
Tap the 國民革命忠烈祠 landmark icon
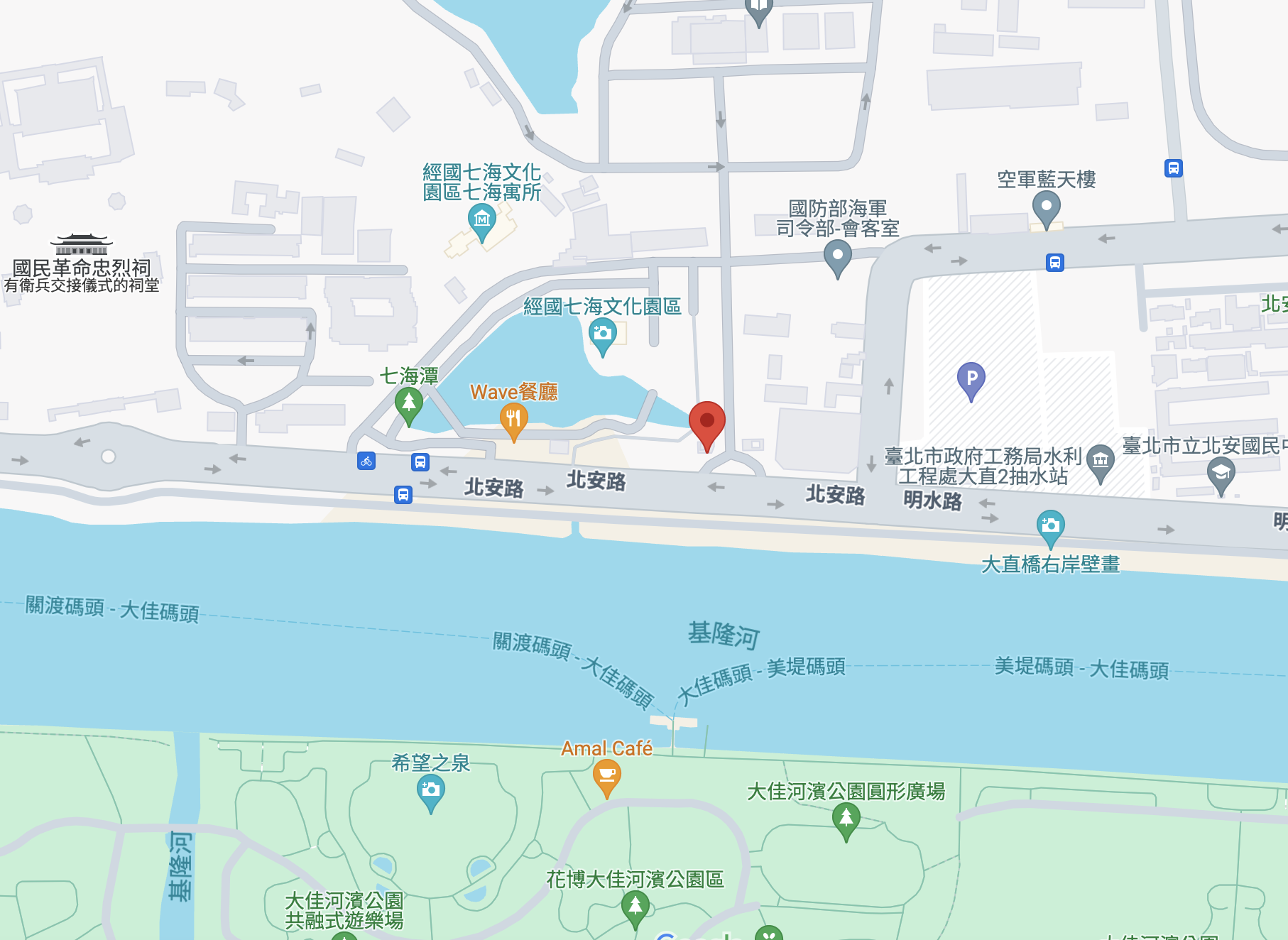(x=82, y=245)
